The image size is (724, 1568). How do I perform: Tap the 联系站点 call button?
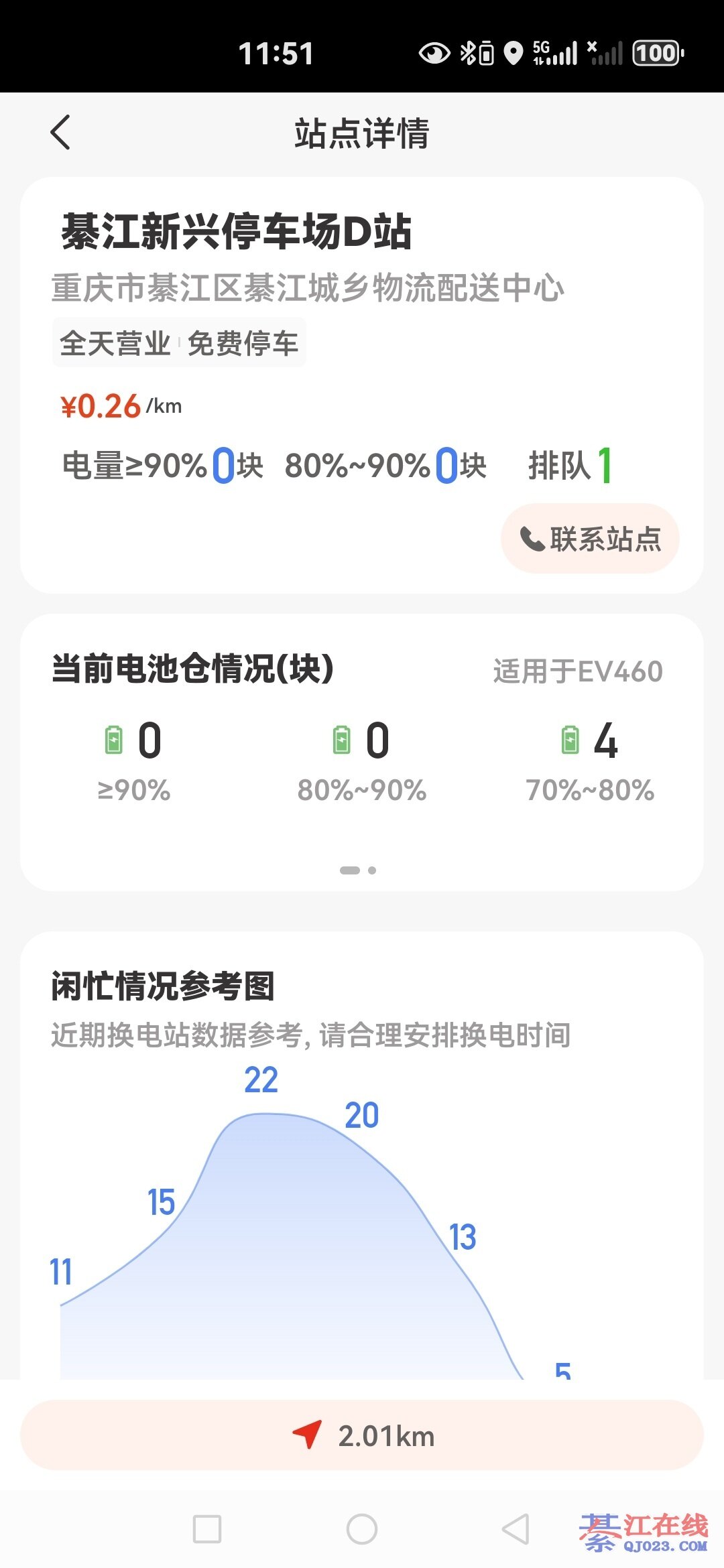pyautogui.click(x=590, y=539)
